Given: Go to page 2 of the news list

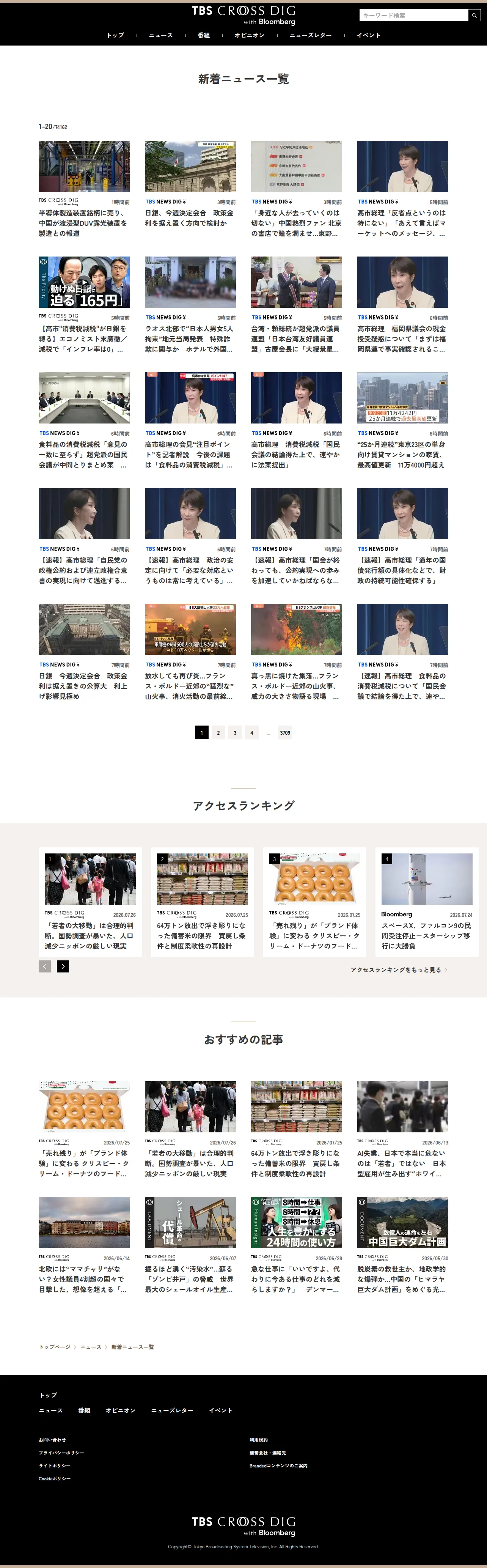Looking at the screenshot, I should click(x=218, y=732).
